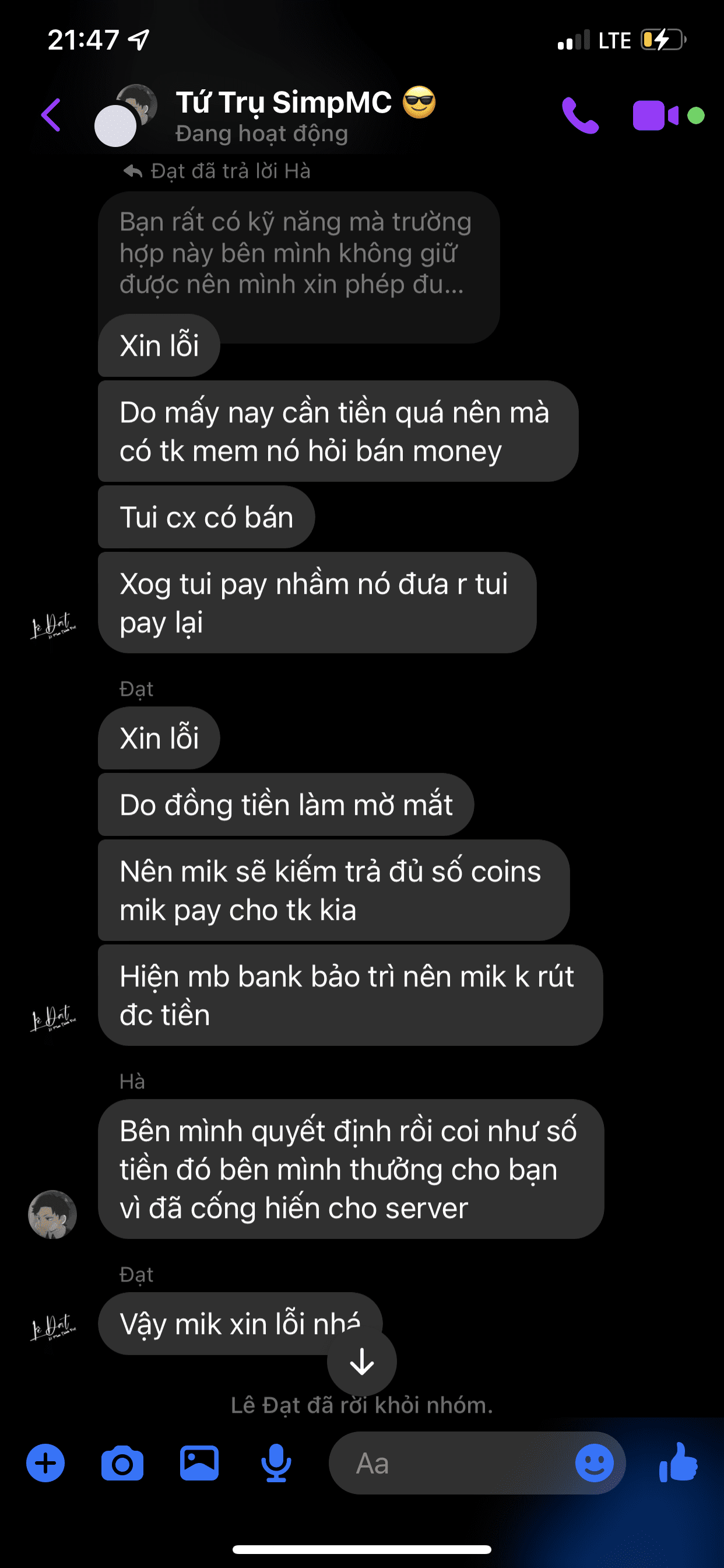Open the emoji picker

[x=594, y=1462]
